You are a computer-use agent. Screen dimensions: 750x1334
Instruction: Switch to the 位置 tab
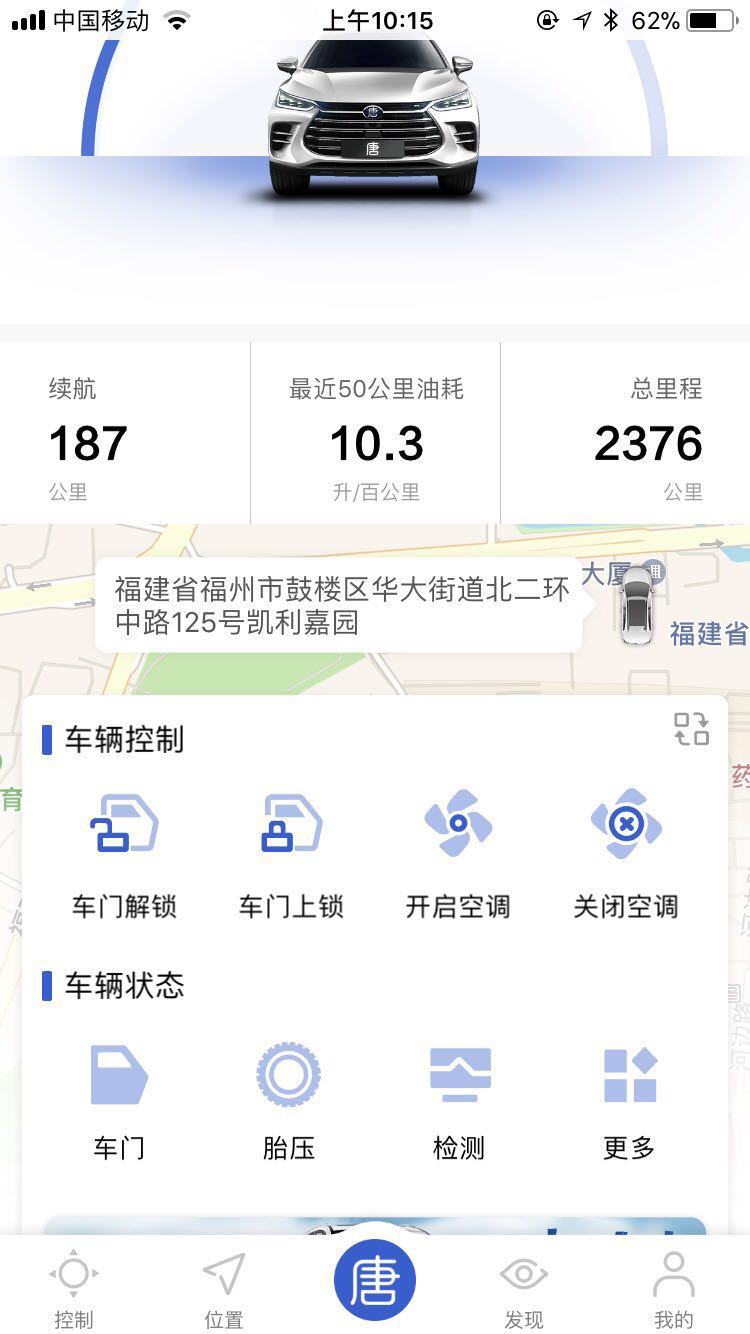(223, 1290)
